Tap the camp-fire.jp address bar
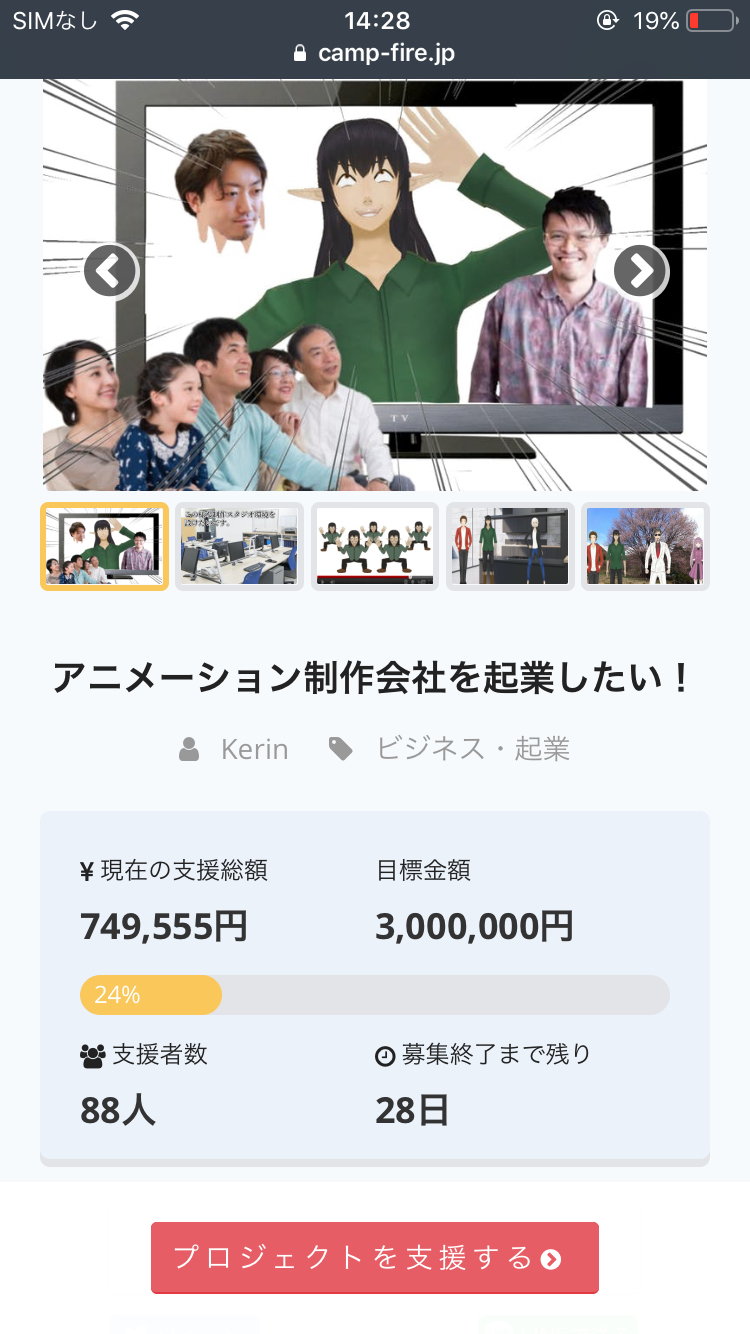This screenshot has width=750, height=1334. pyautogui.click(x=375, y=53)
